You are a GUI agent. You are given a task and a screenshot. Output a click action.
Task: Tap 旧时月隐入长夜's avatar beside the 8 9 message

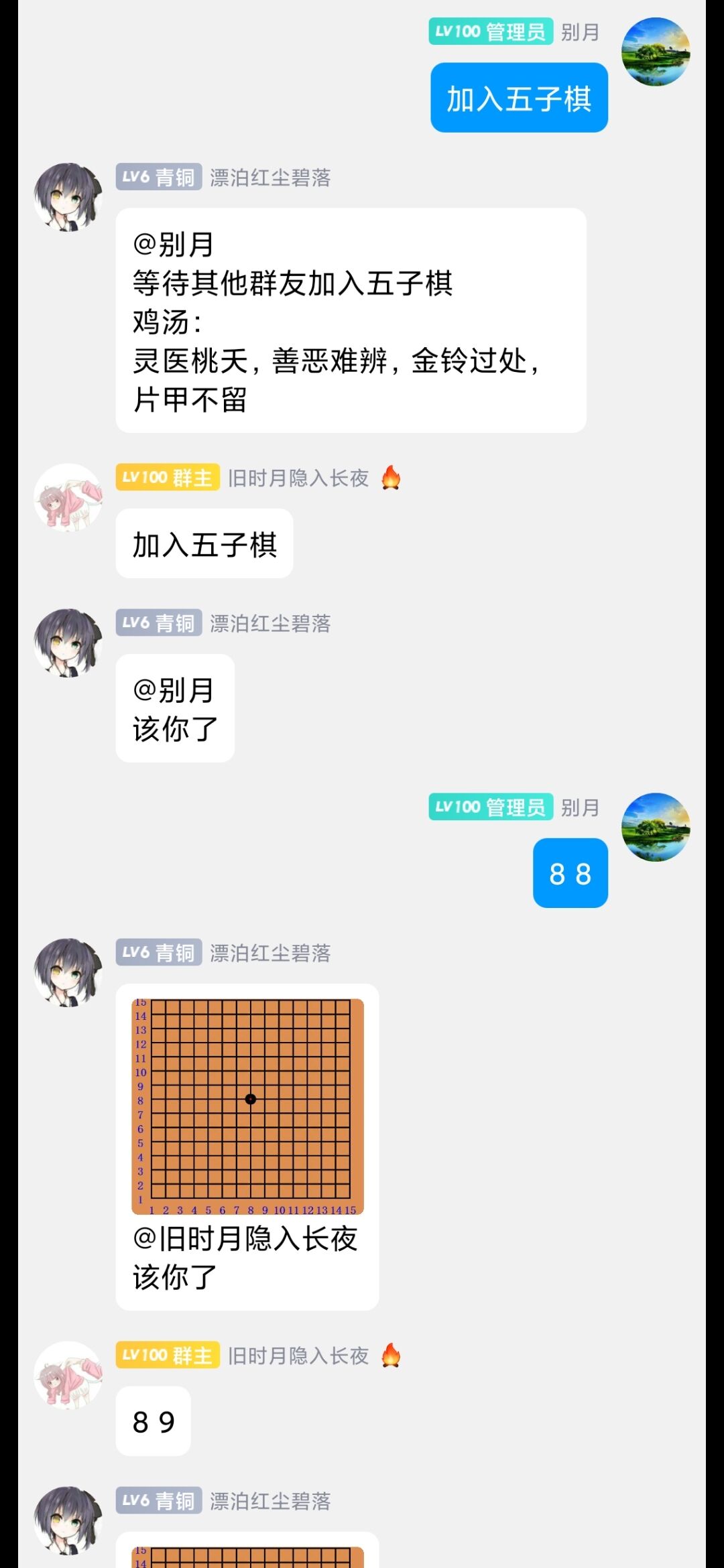68,1376
